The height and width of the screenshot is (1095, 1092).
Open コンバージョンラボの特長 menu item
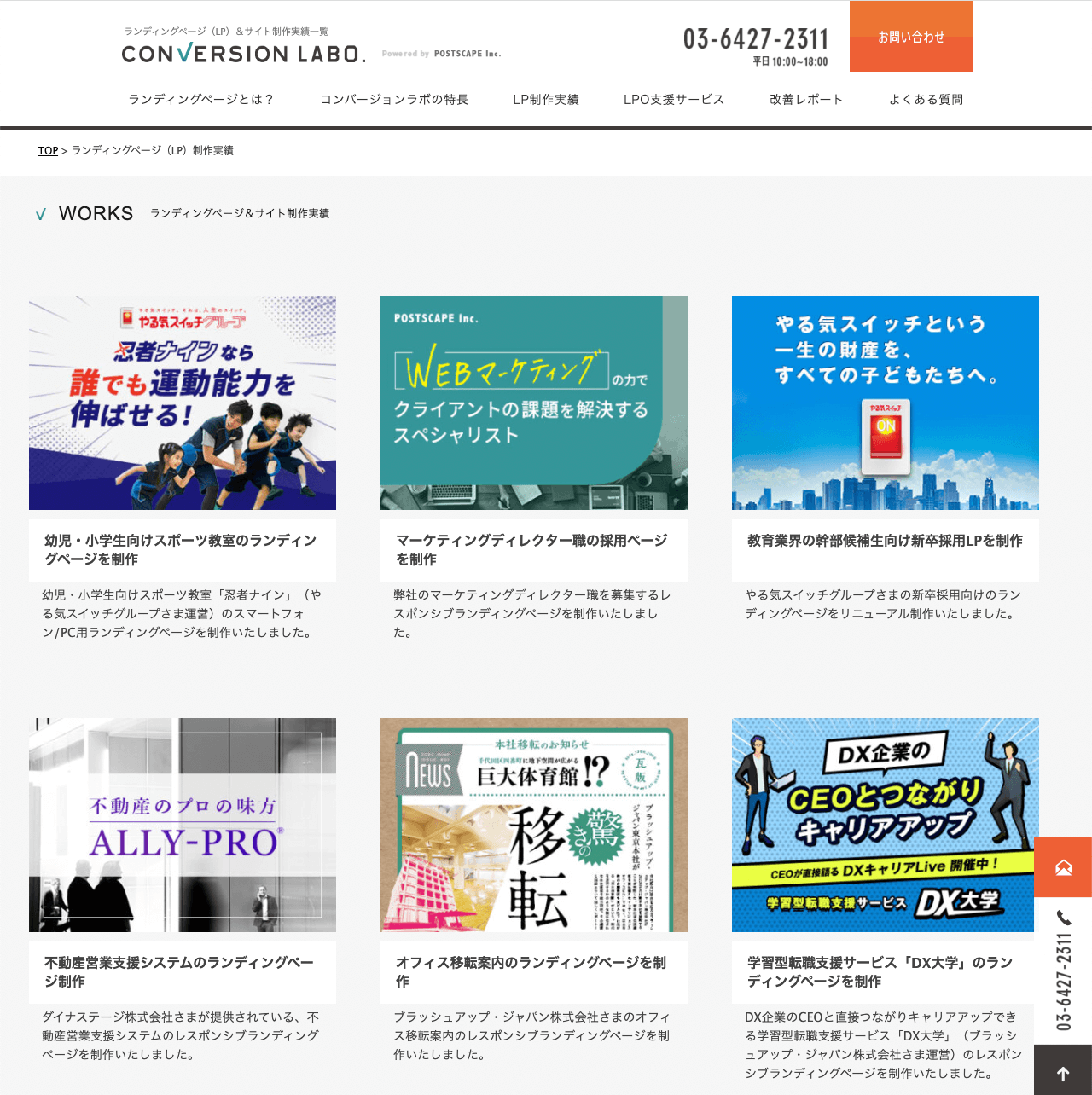pos(394,100)
